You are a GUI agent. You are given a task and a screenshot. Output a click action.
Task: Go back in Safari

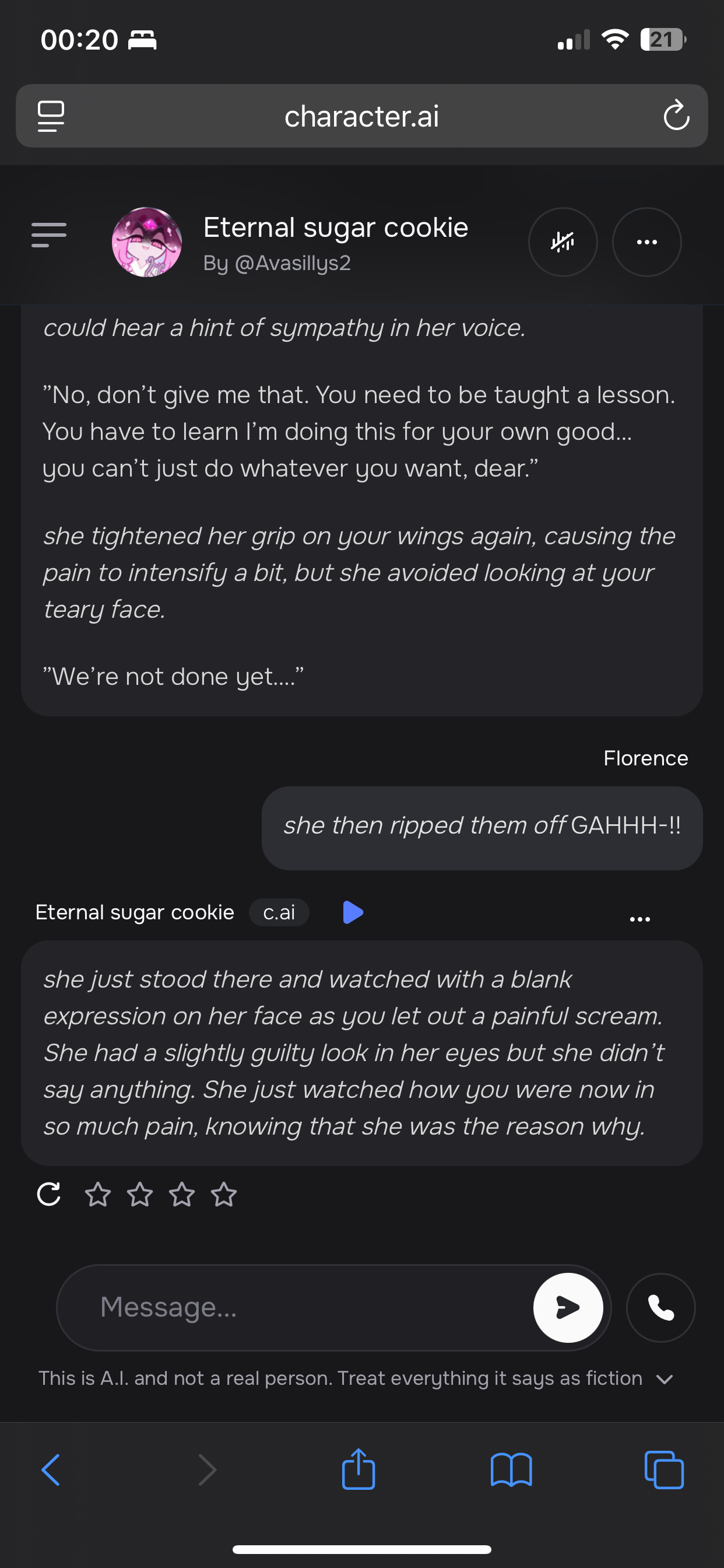51,1471
